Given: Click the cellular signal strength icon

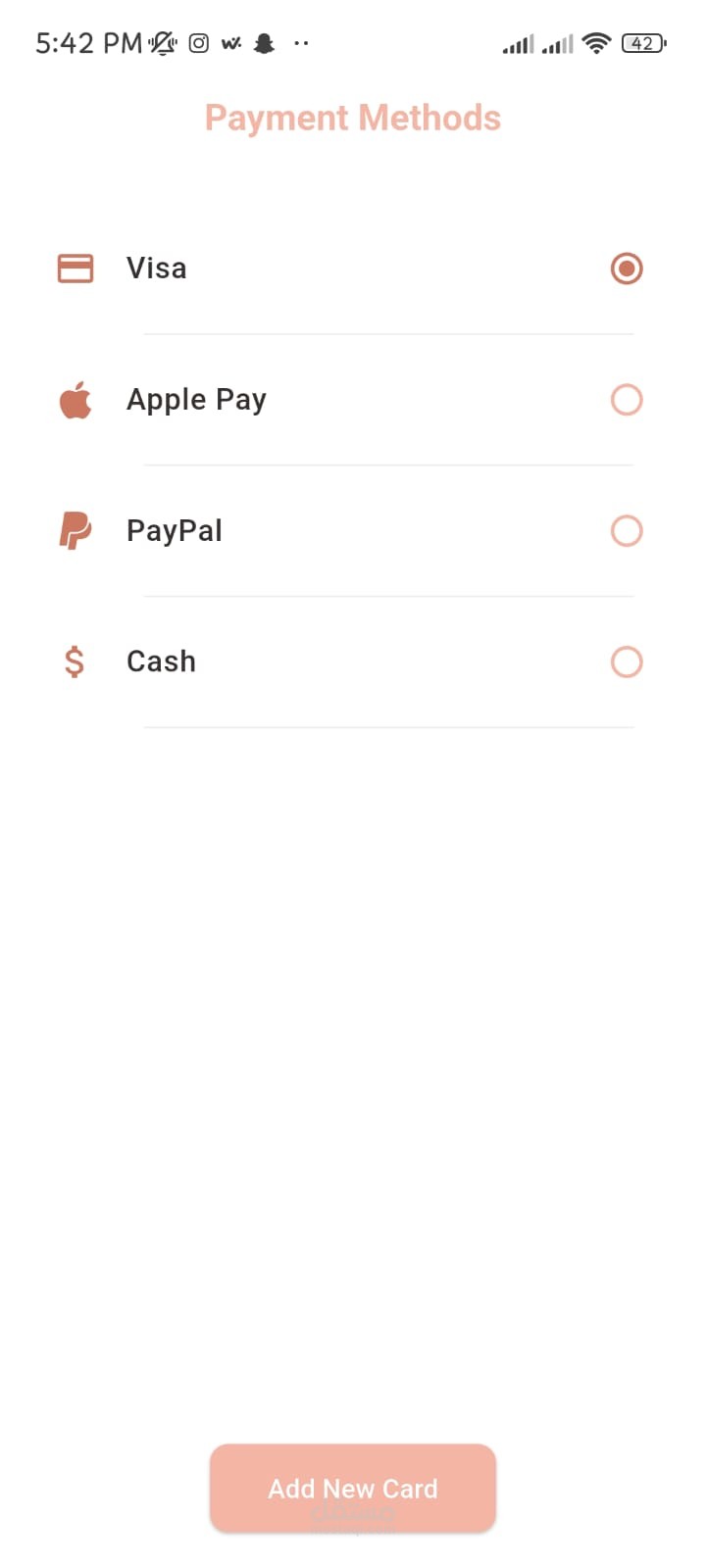Looking at the screenshot, I should [519, 43].
